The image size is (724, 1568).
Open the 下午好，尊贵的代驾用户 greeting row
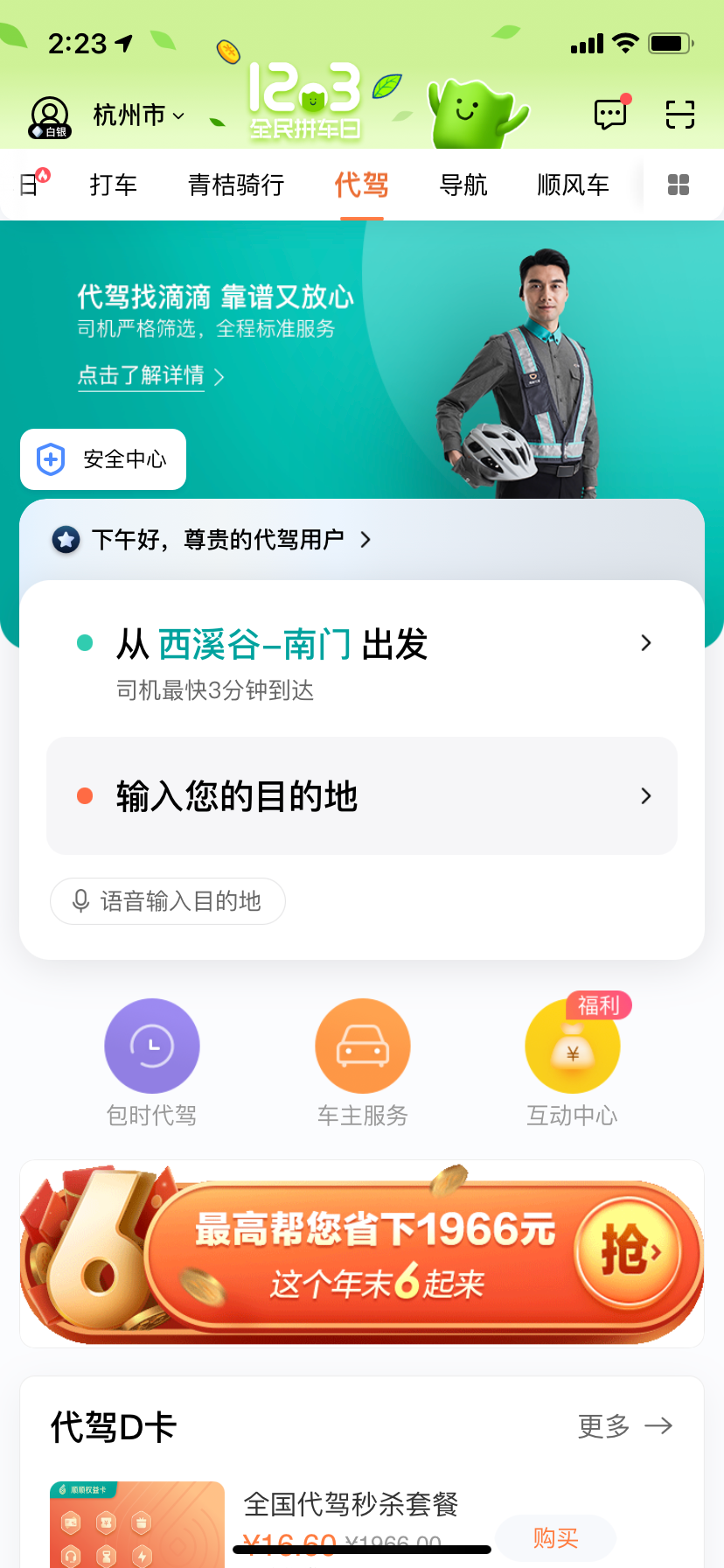tap(219, 540)
